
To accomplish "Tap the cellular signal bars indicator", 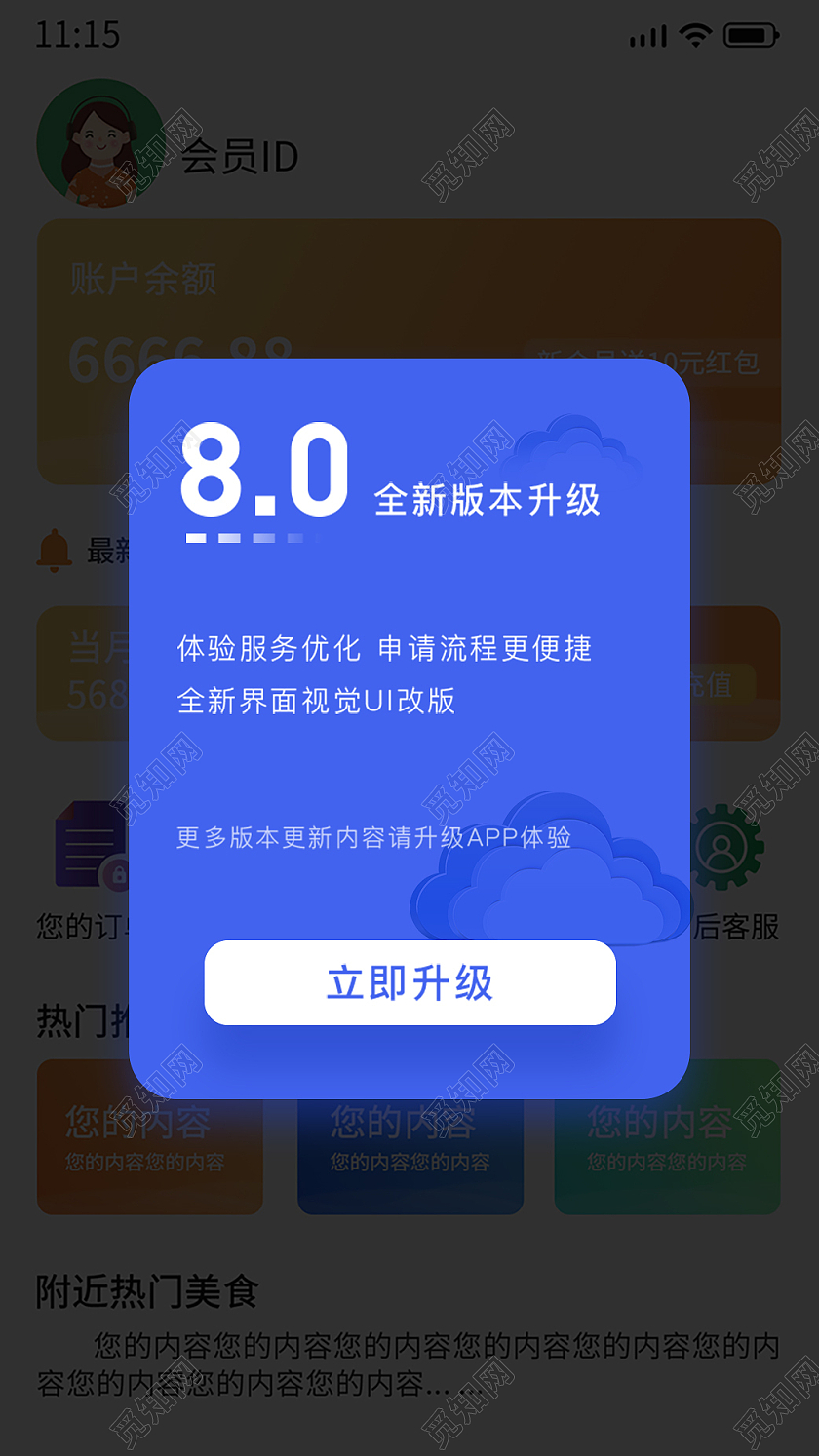I will coord(646,36).
